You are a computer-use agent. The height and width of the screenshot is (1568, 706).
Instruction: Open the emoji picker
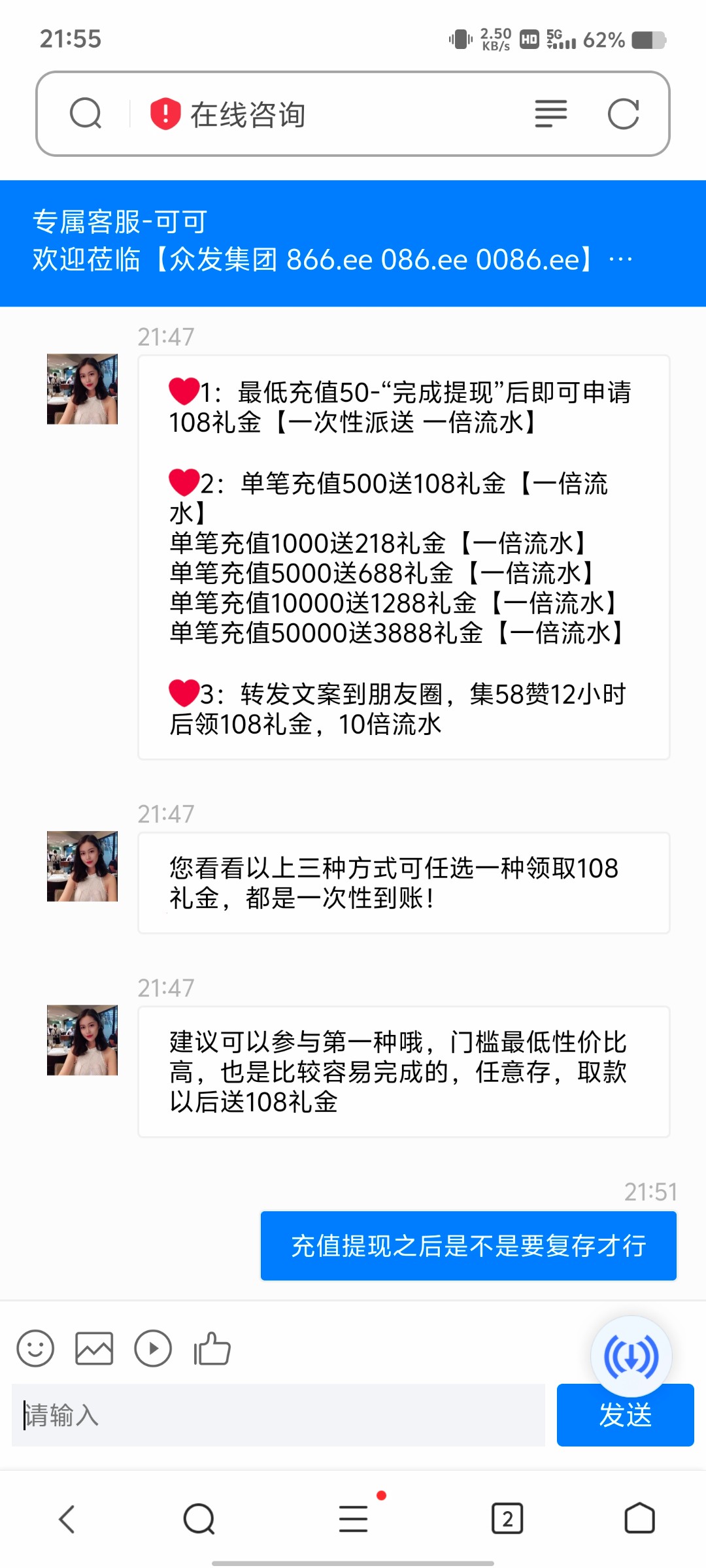click(x=35, y=1347)
